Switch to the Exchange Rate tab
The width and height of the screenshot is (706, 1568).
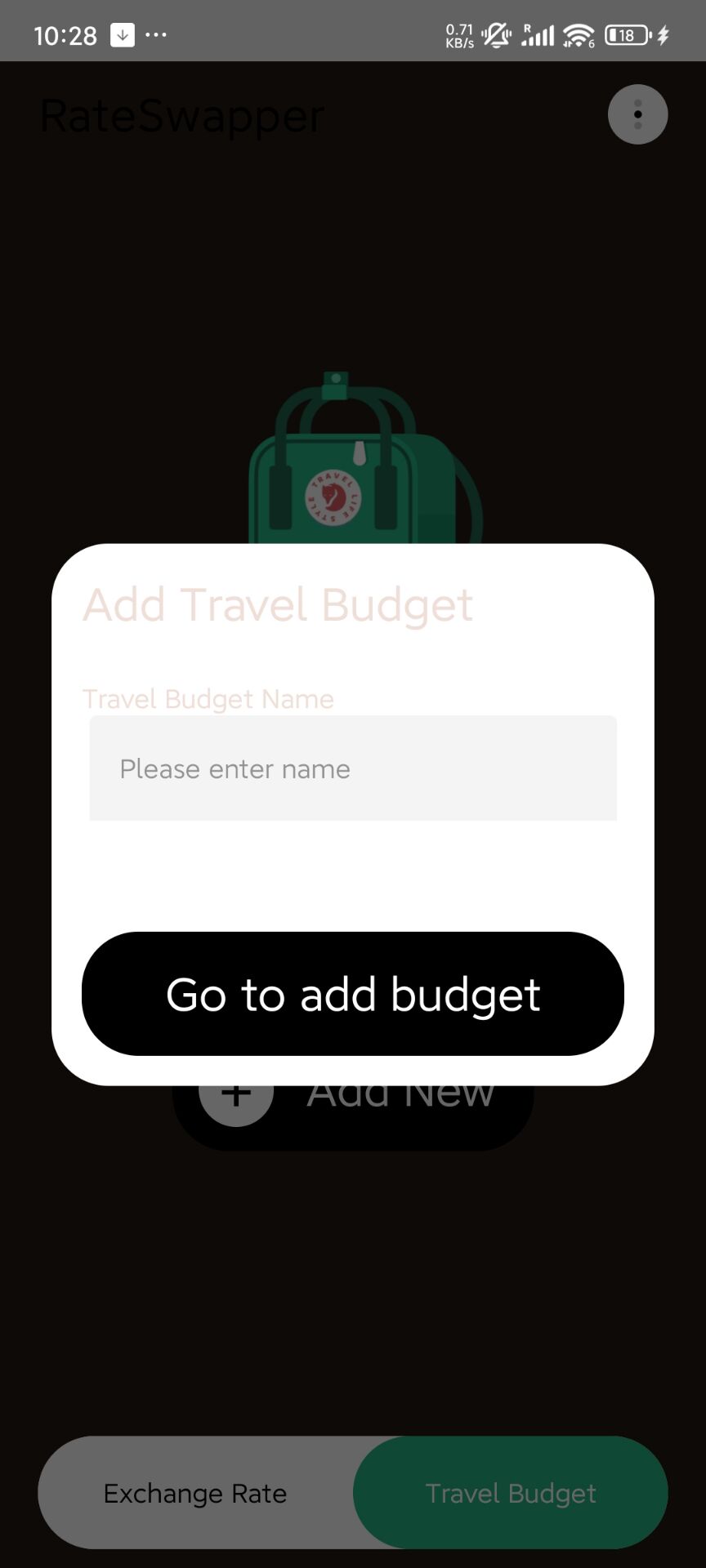[x=195, y=1492]
